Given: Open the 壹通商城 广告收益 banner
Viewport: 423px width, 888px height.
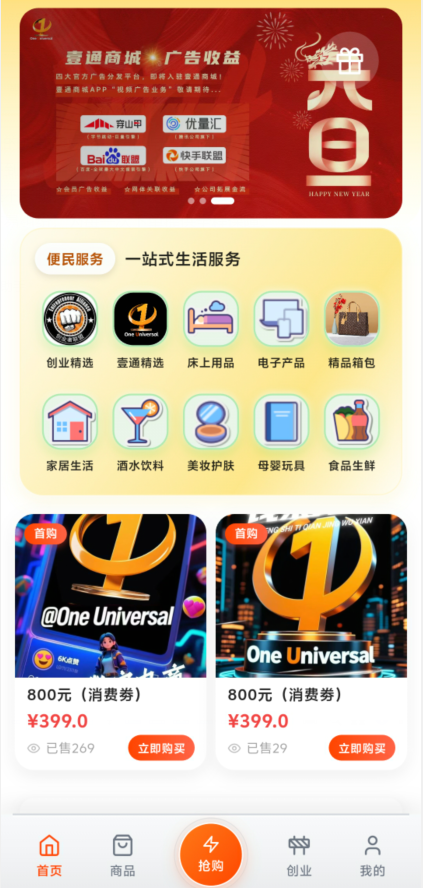Looking at the screenshot, I should [211, 113].
